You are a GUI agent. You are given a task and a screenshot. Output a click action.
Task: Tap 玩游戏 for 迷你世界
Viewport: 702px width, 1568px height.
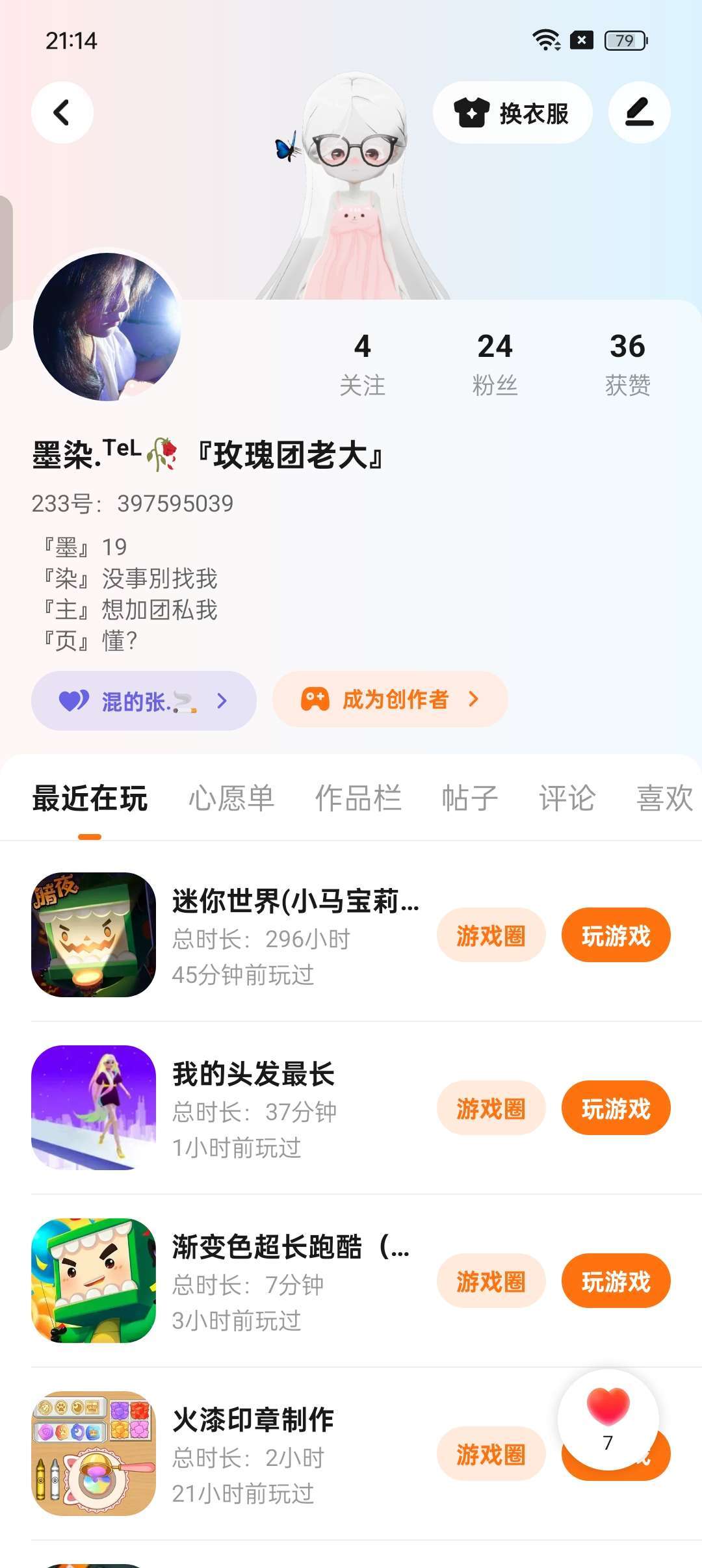click(x=616, y=935)
